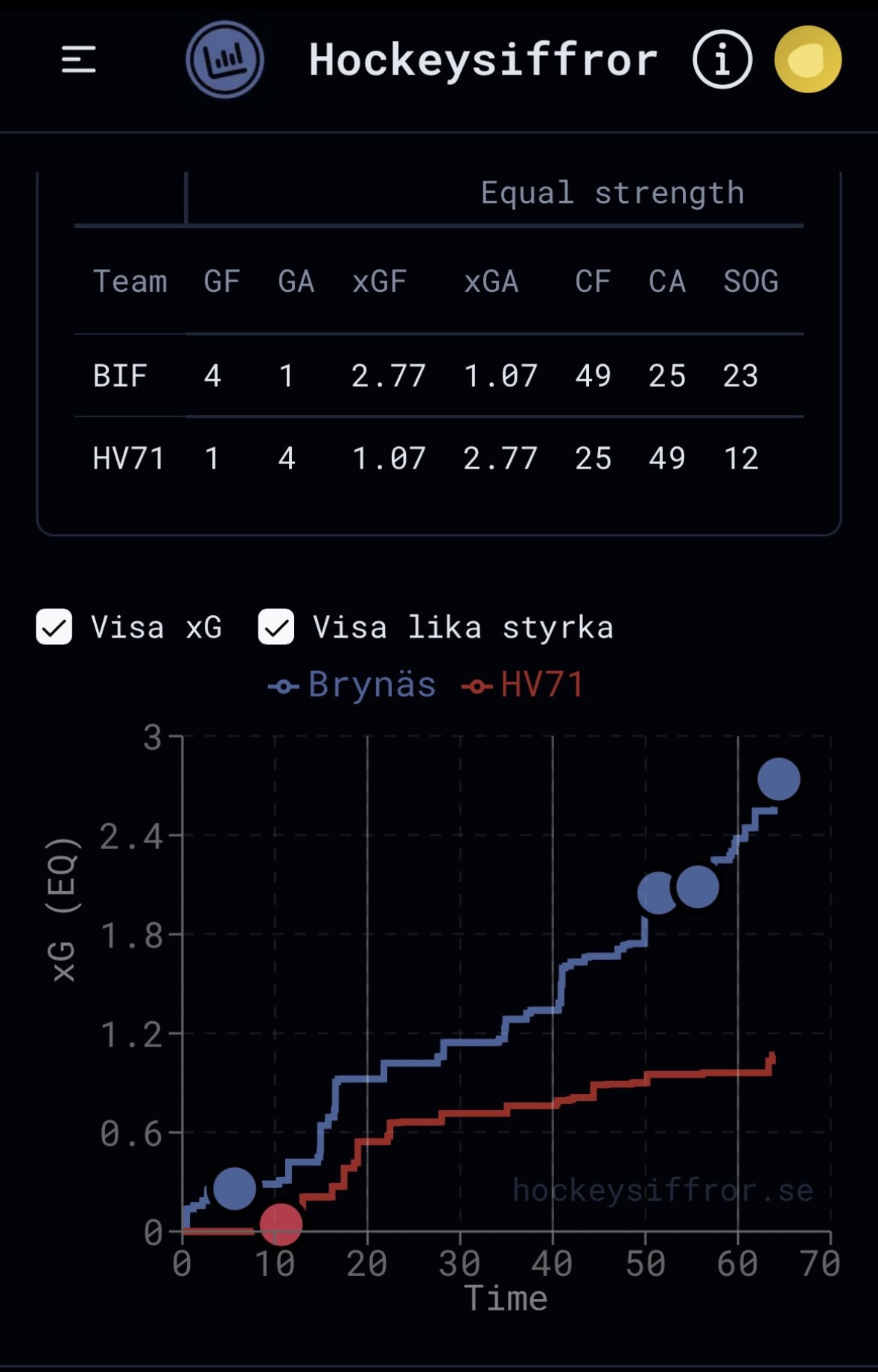This screenshot has height=1372, width=878.
Task: Tap the yellow theme toggle button
Action: (807, 60)
